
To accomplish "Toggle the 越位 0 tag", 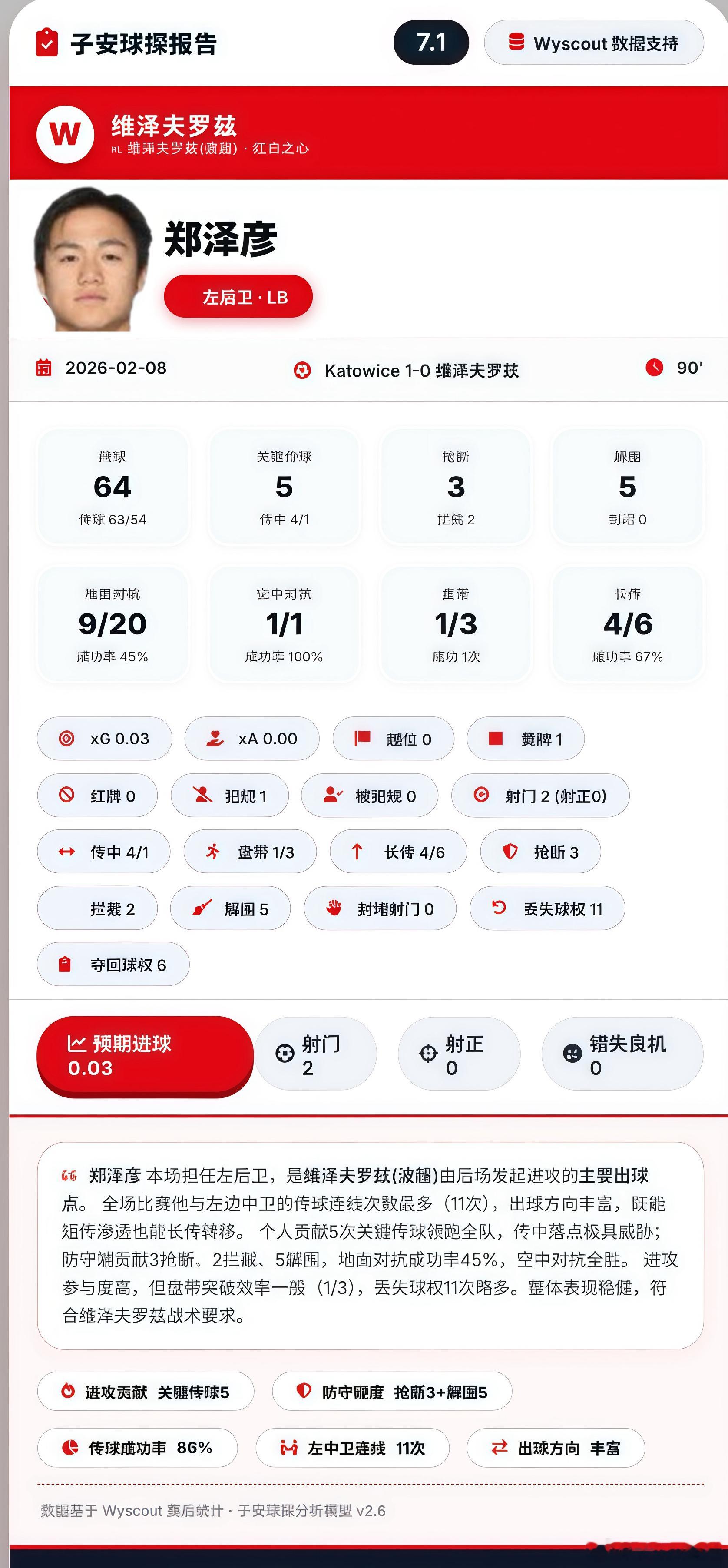I will coord(393,738).
